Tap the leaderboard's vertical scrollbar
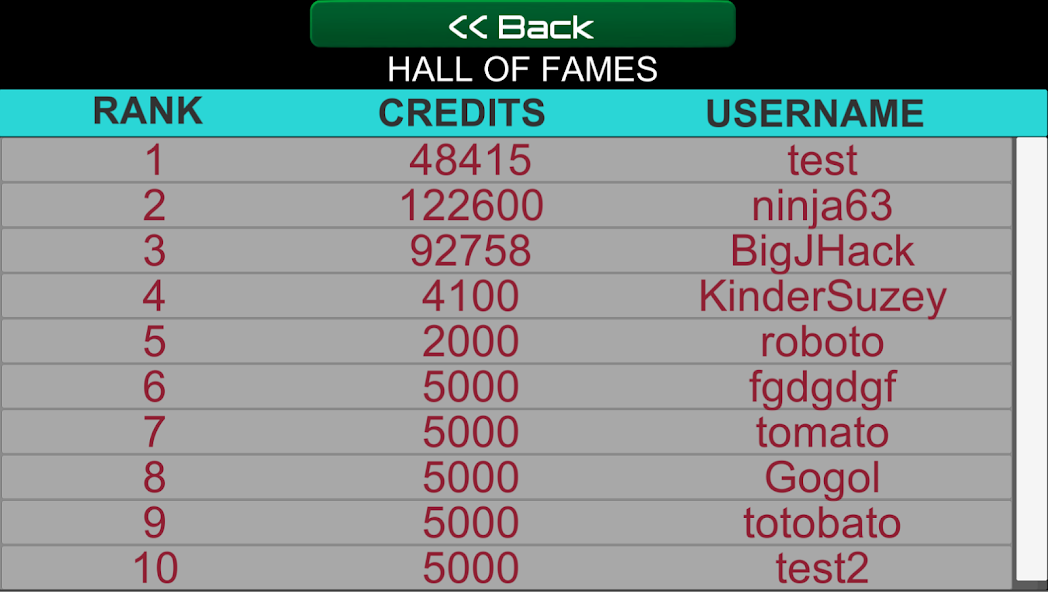Image resolution: width=1048 pixels, height=592 pixels. (x=1031, y=361)
